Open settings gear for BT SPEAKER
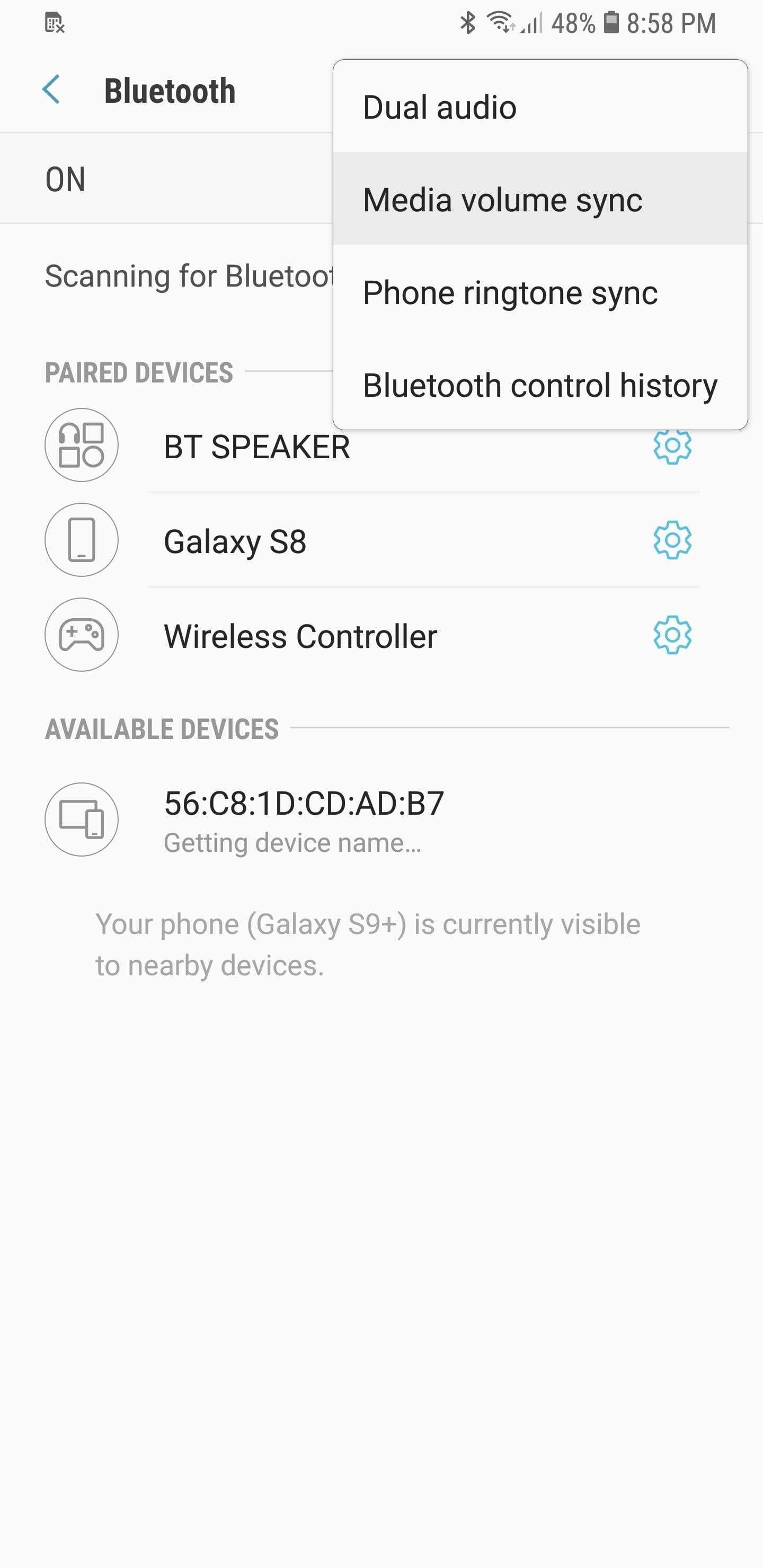 coord(672,448)
